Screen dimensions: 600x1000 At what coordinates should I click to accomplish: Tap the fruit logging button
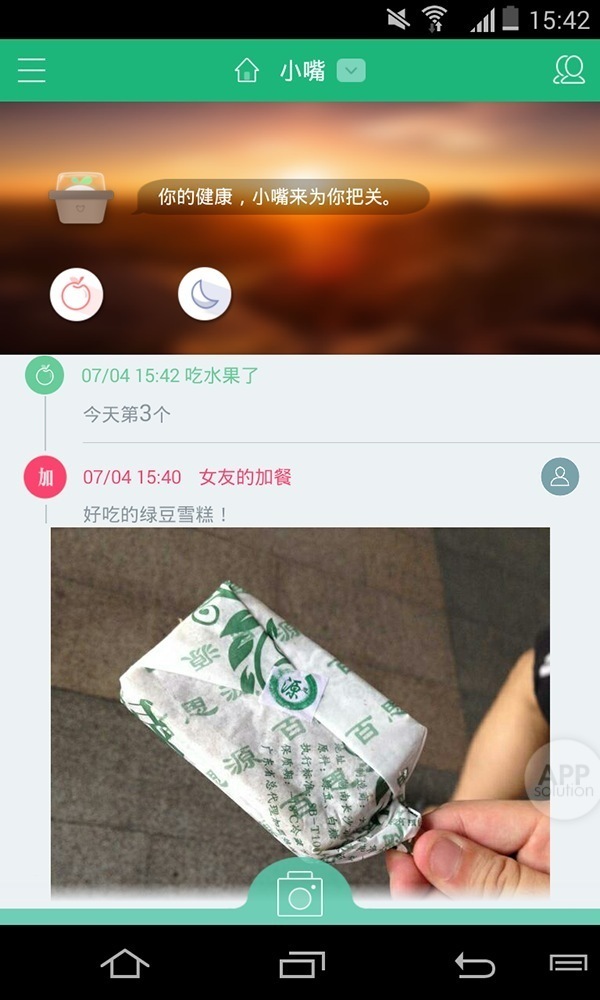77,295
